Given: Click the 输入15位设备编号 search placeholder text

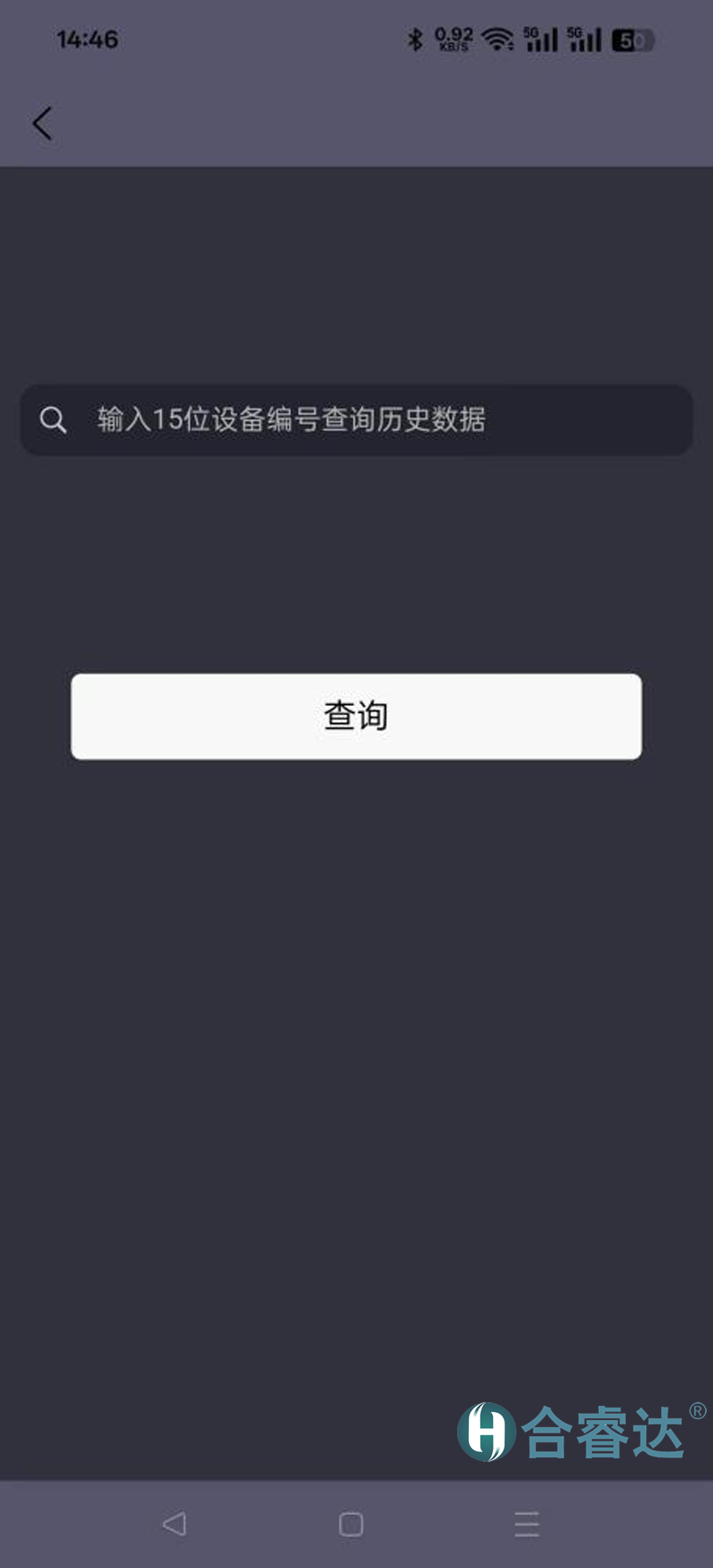Looking at the screenshot, I should point(292,419).
